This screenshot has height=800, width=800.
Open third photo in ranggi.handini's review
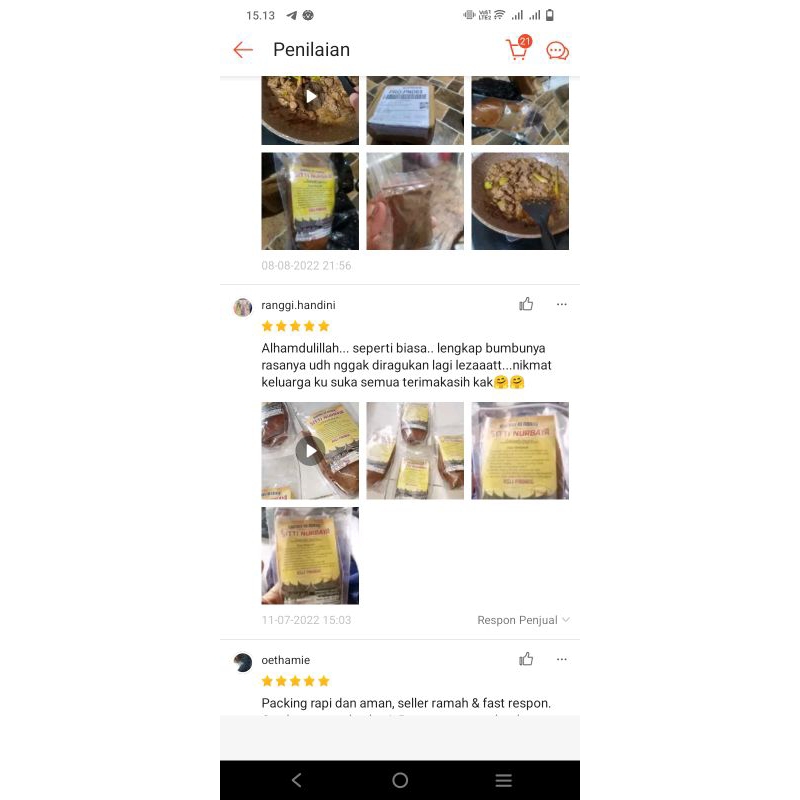pyautogui.click(x=520, y=451)
